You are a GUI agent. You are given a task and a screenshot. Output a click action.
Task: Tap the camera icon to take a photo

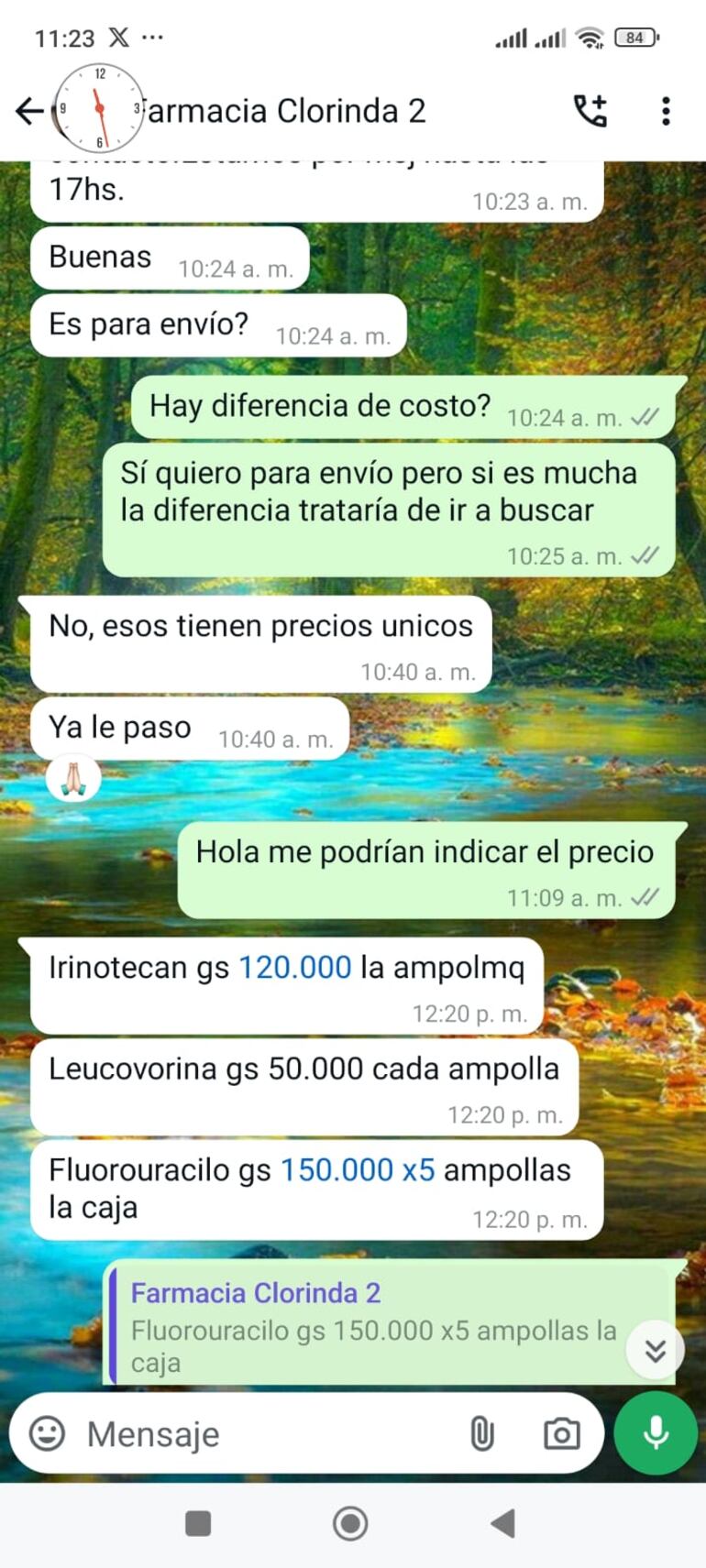(x=561, y=1432)
